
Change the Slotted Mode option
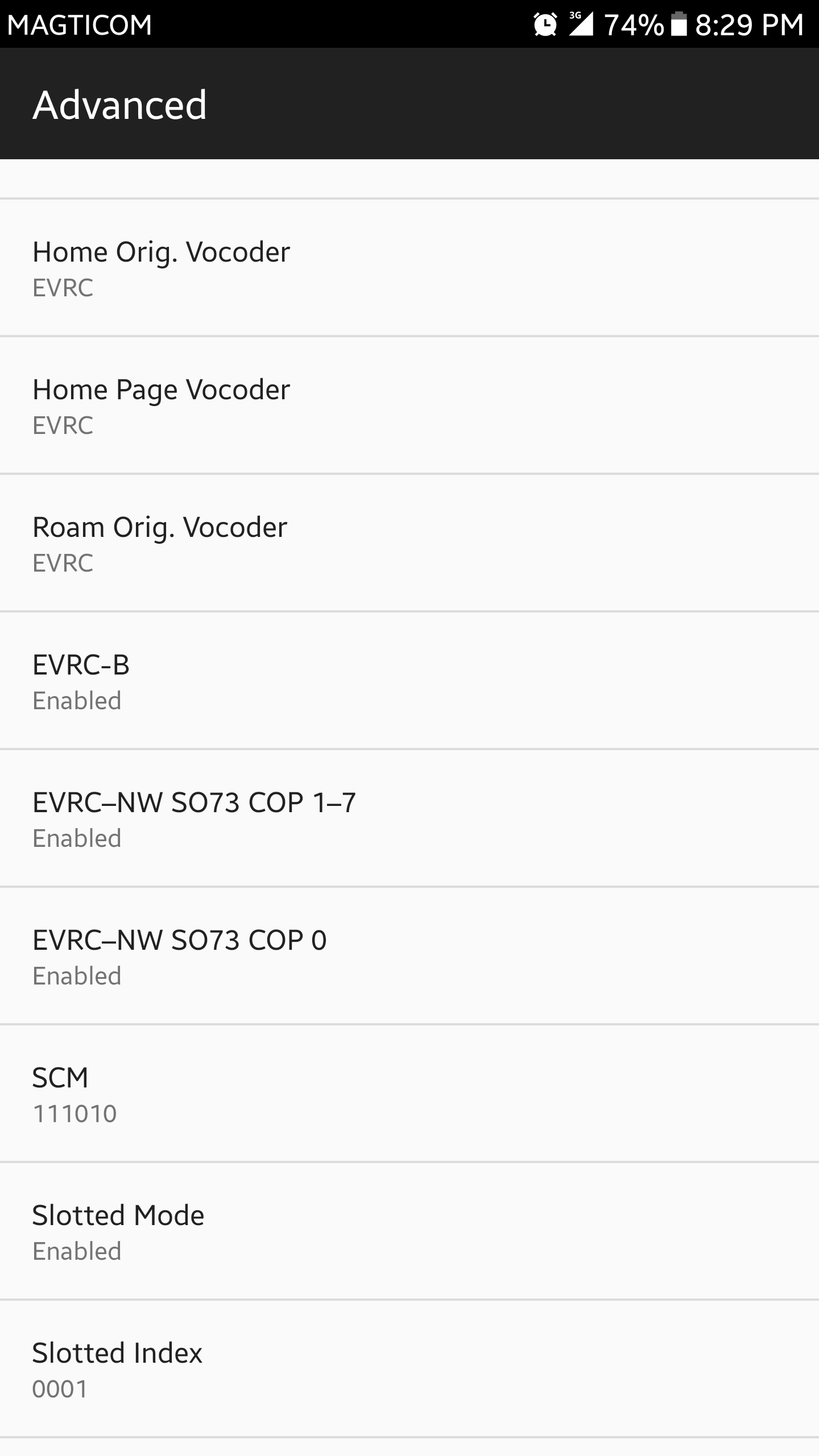[x=409, y=1231]
